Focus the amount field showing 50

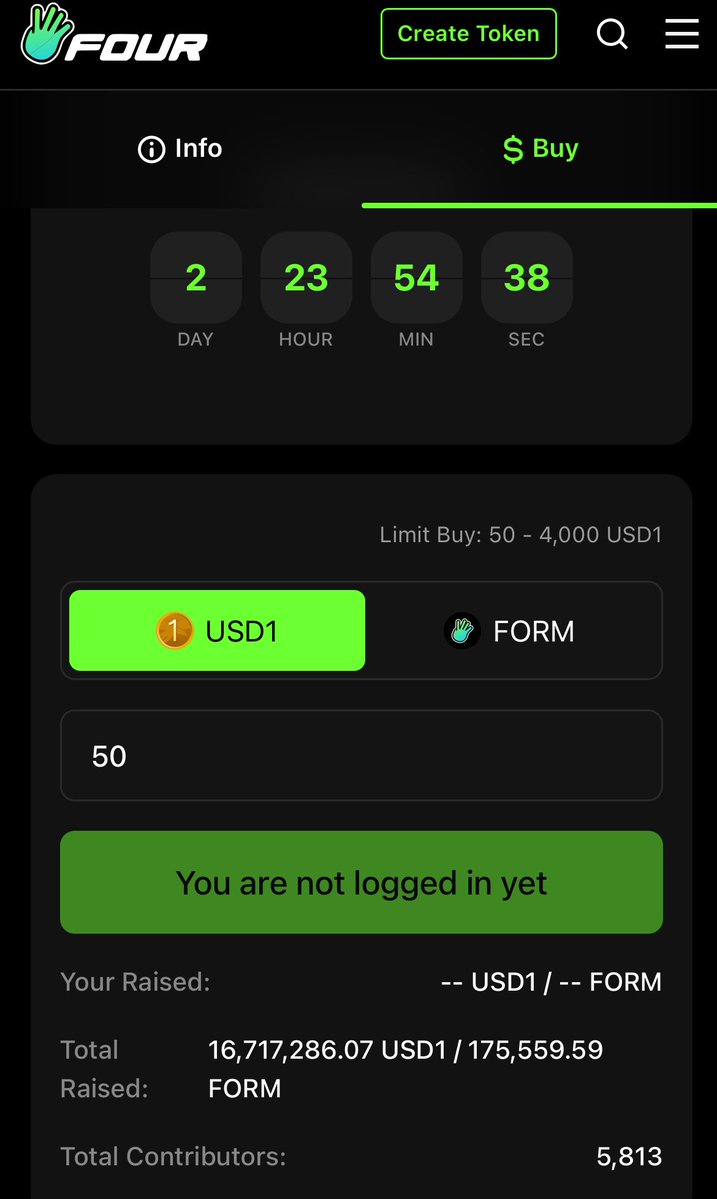click(x=362, y=755)
